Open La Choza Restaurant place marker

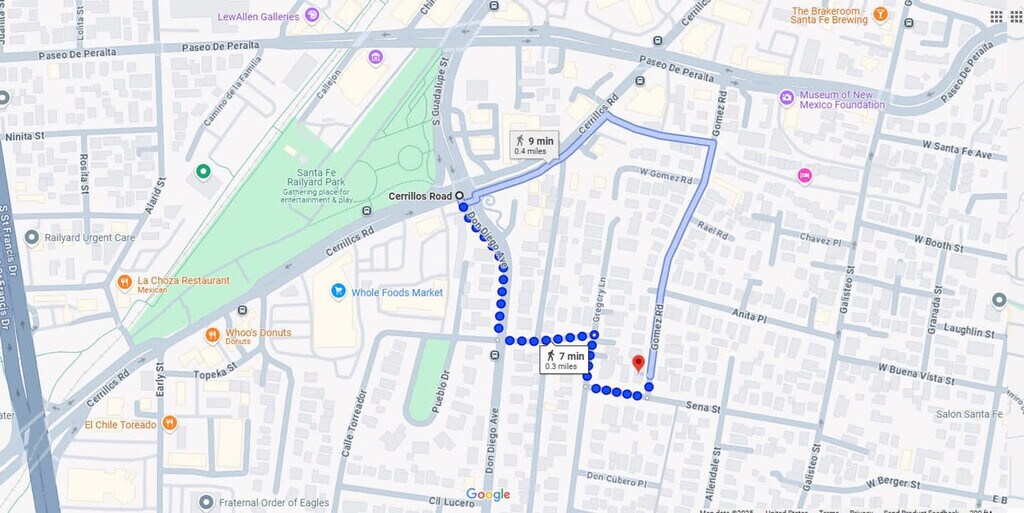coord(124,283)
